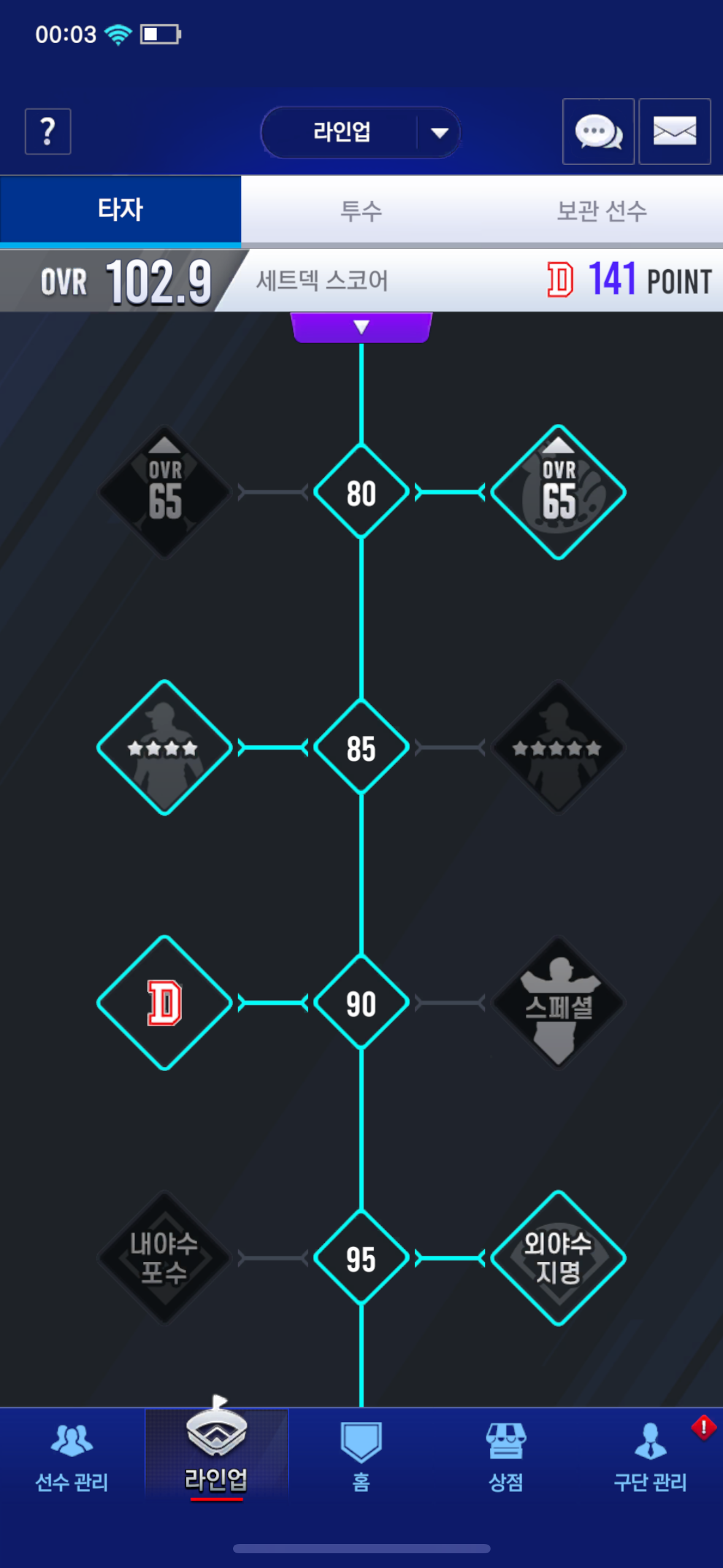Select the highlighted OVR 65 glove node
The width and height of the screenshot is (723, 1568).
click(x=558, y=492)
